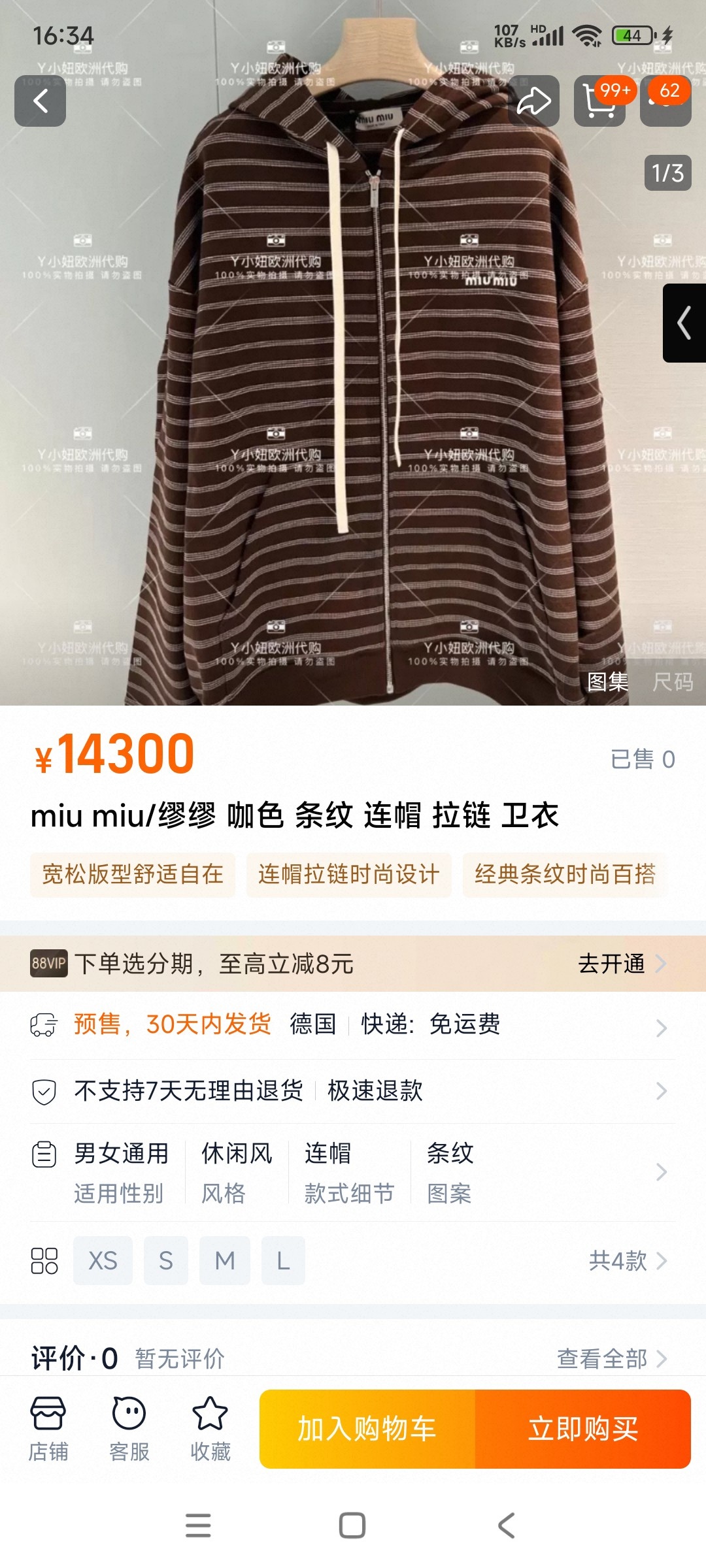
Task: Buy now with 立即购买
Action: tap(583, 1429)
